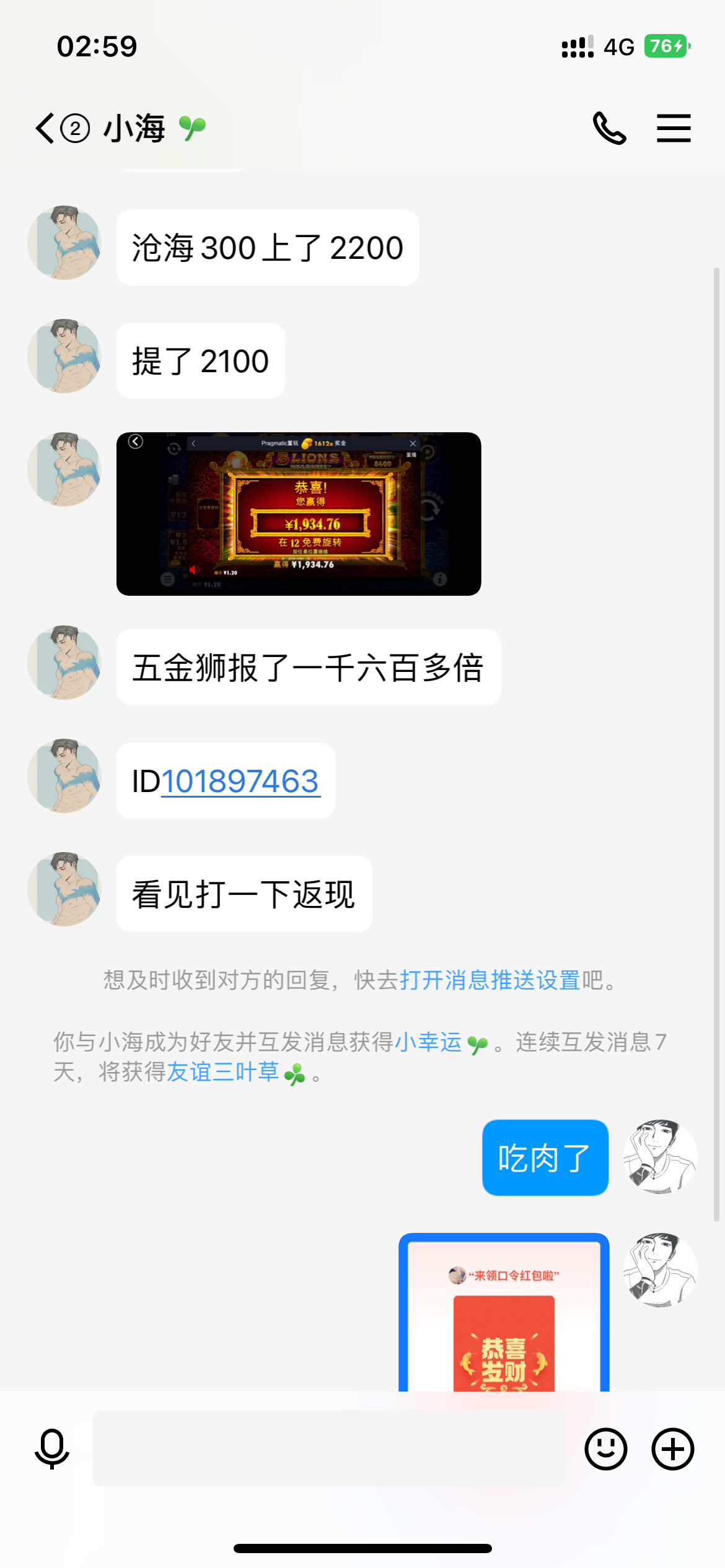Open the 小幸运 link
Image resolution: width=725 pixels, height=1568 pixels.
click(428, 1042)
